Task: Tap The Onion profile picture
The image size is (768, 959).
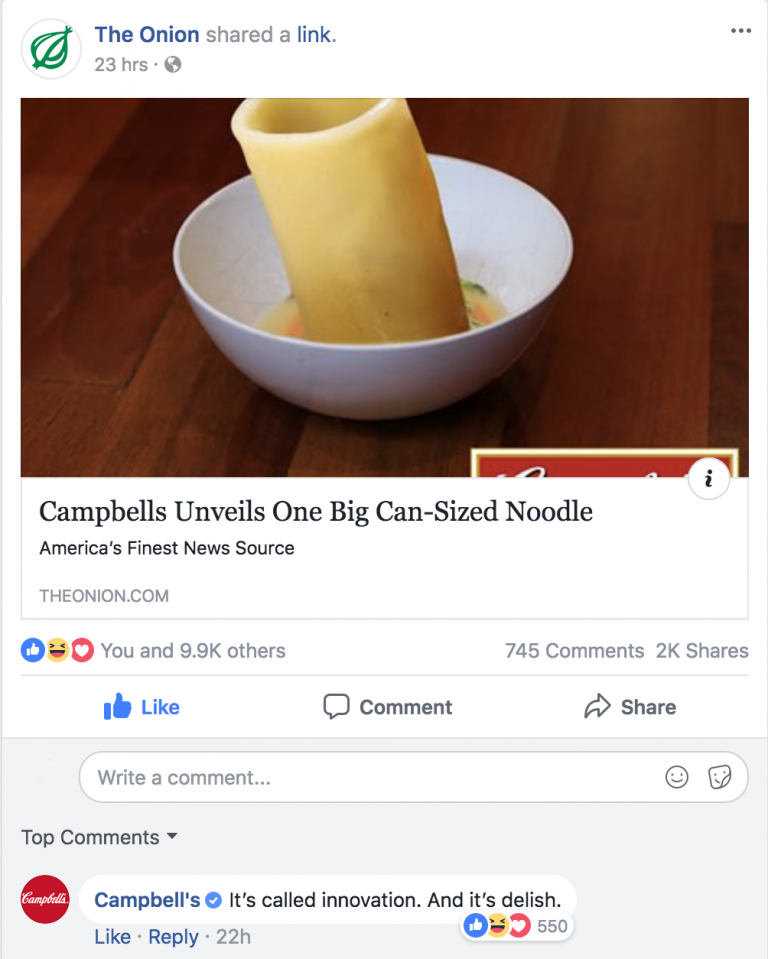Action: pos(51,48)
